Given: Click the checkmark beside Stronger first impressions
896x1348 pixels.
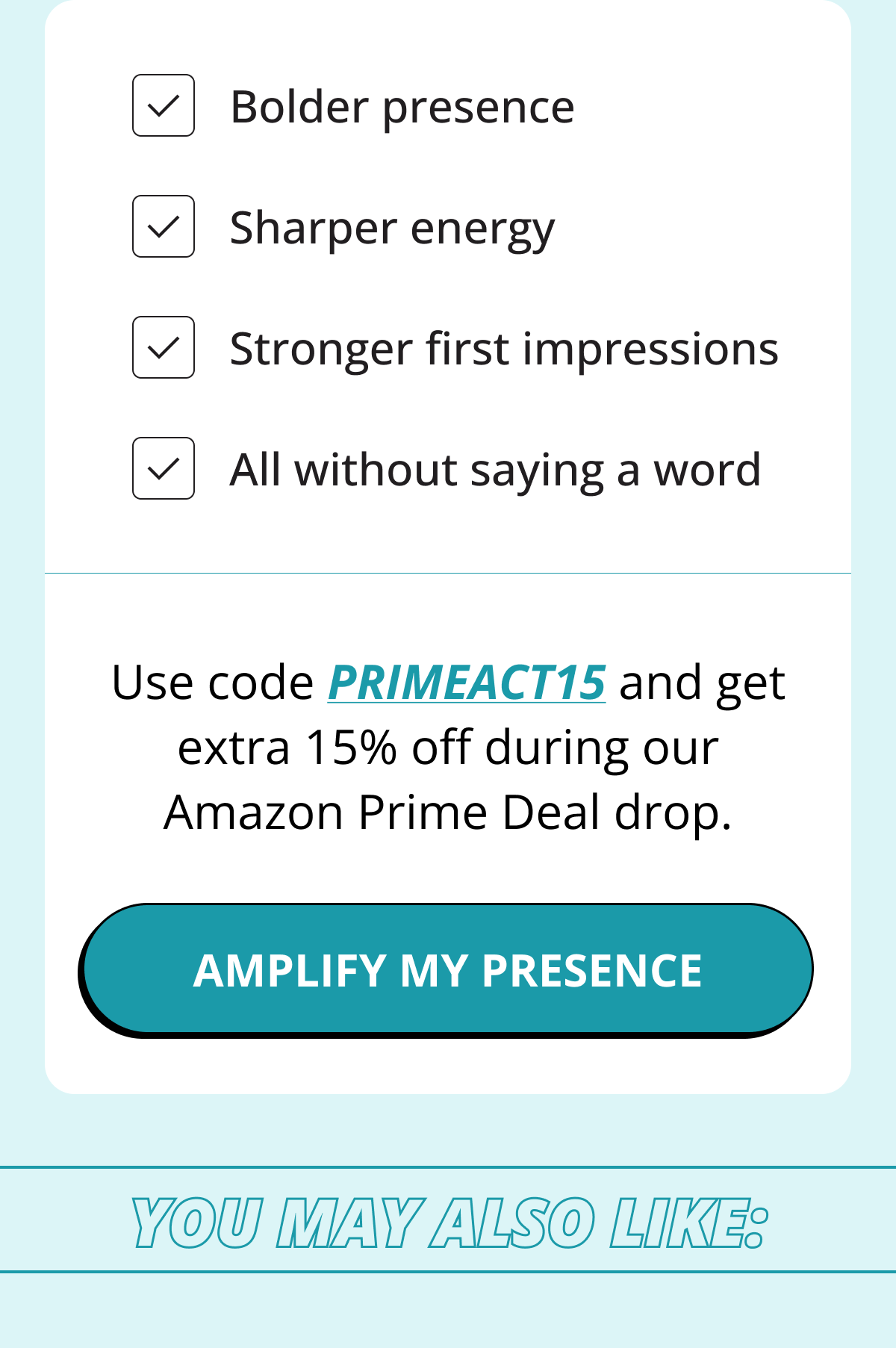Looking at the screenshot, I should tap(163, 348).
